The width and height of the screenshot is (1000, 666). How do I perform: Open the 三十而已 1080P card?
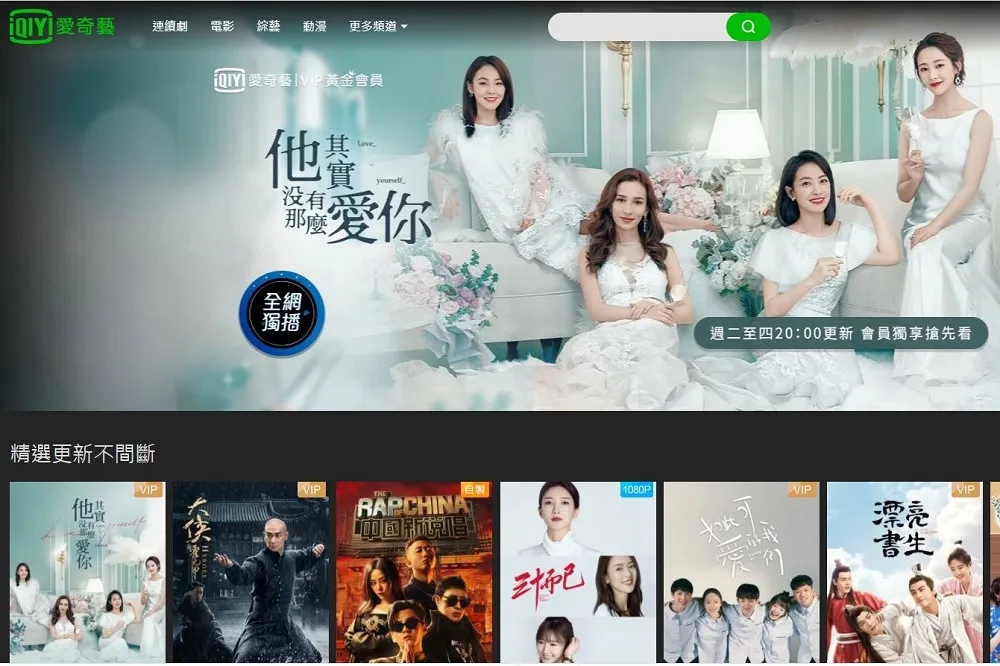tap(578, 570)
